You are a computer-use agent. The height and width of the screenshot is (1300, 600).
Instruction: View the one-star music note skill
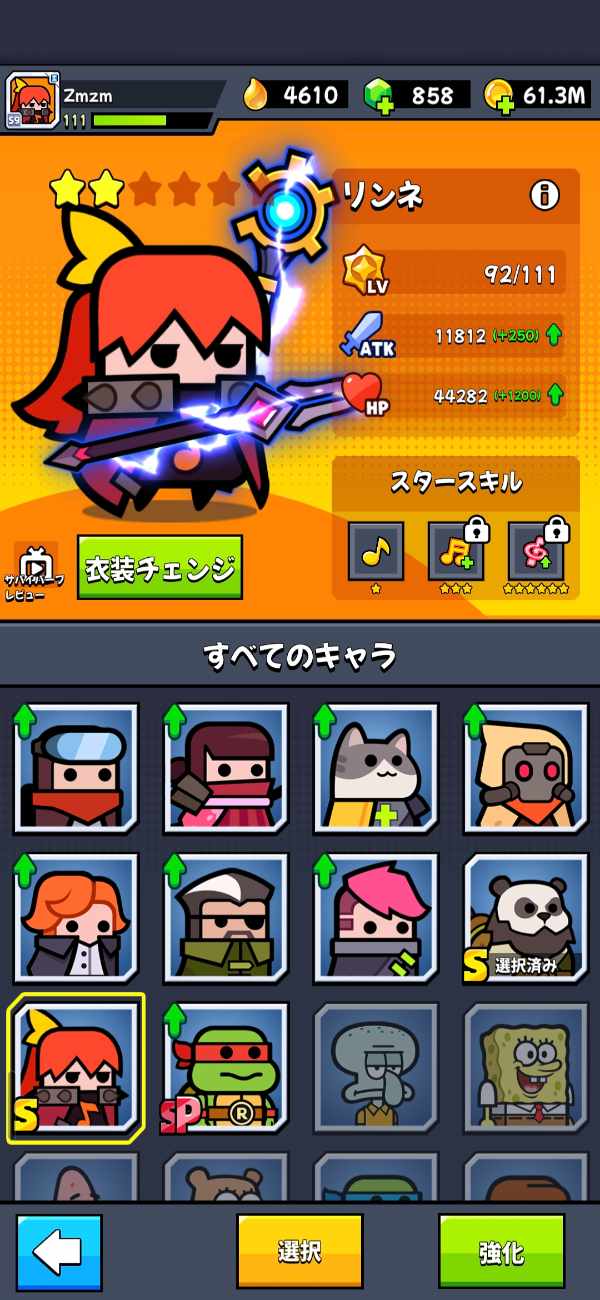[x=376, y=551]
